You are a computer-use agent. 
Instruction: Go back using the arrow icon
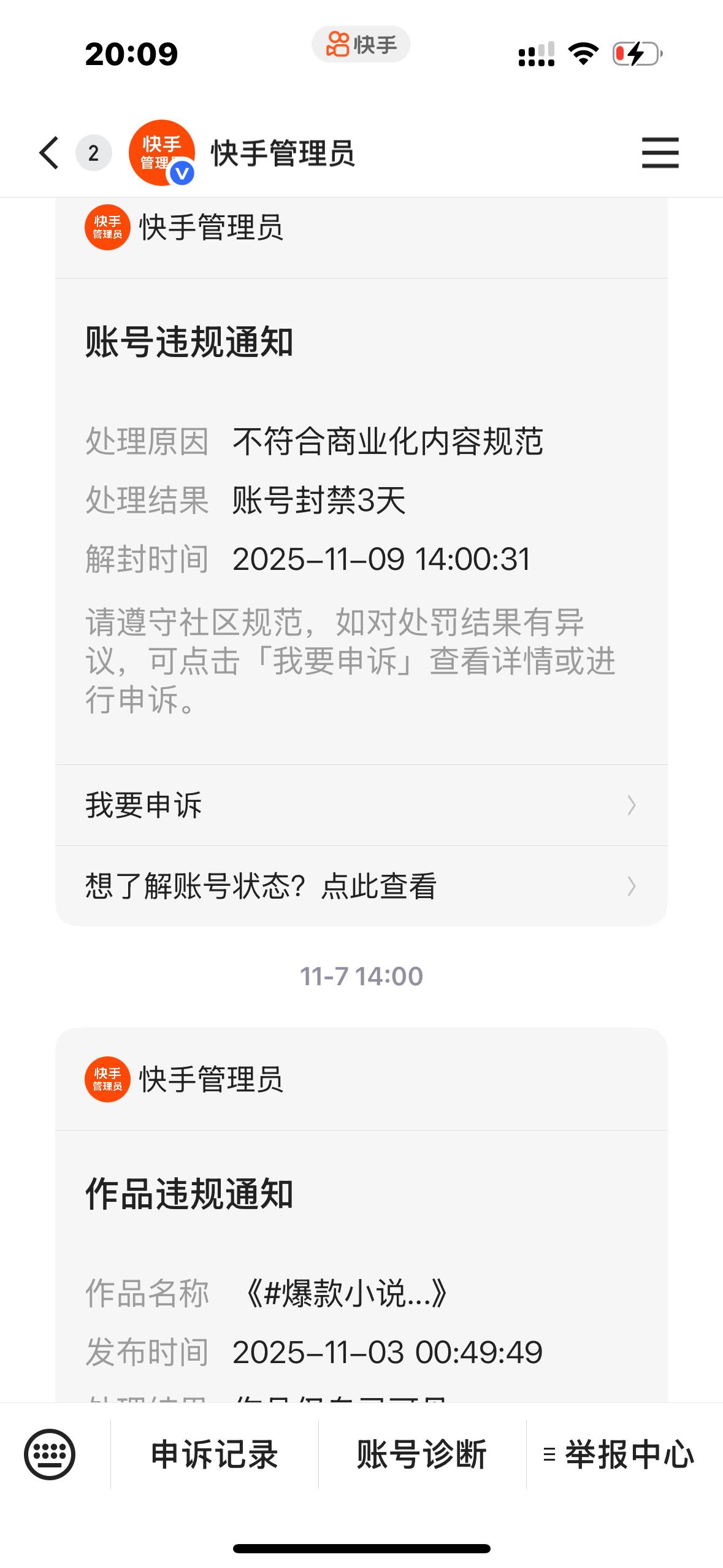tap(49, 153)
